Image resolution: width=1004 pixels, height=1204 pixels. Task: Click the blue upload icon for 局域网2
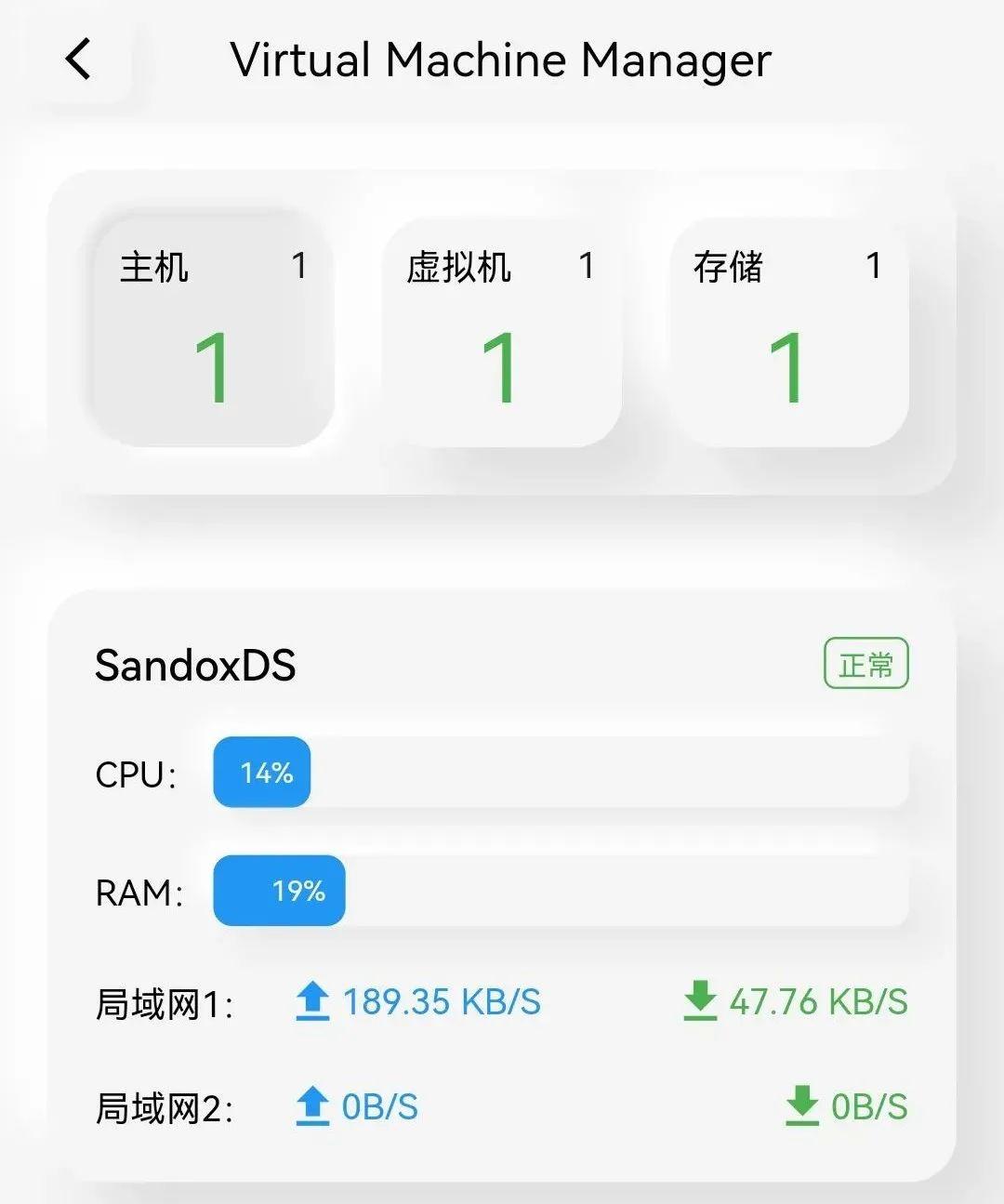(312, 1106)
